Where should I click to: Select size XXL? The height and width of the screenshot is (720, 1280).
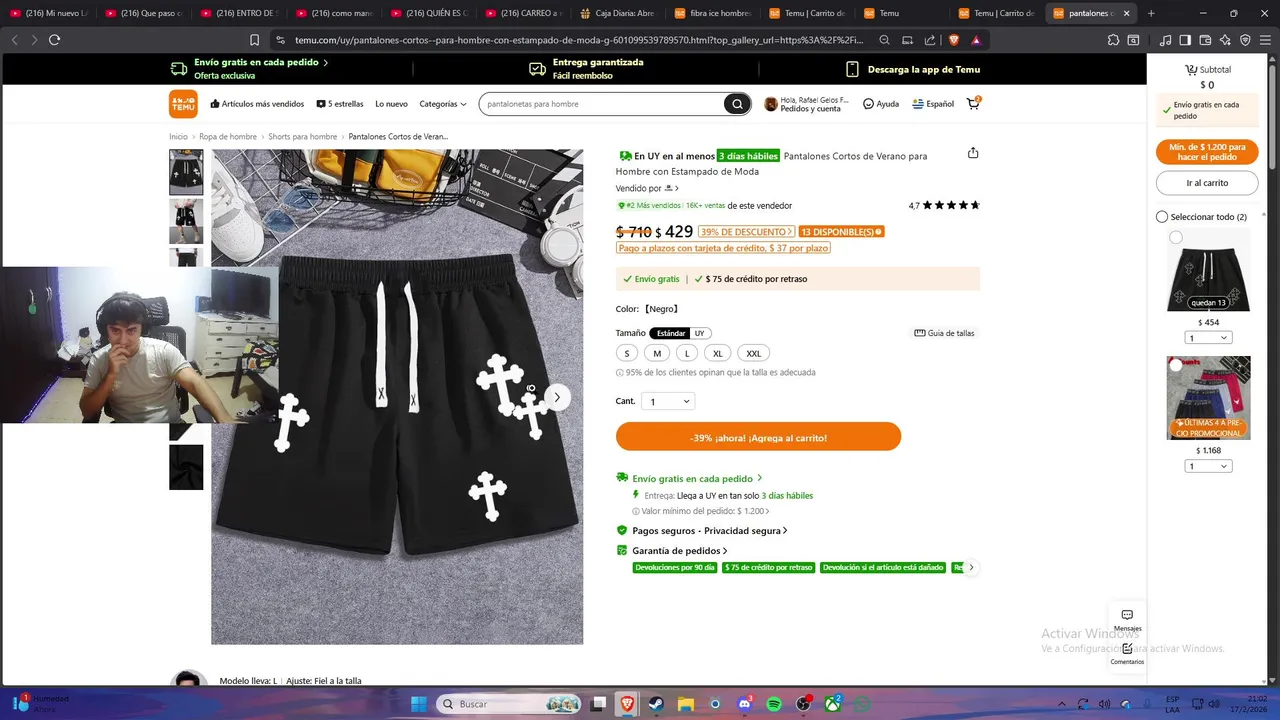[x=753, y=353]
